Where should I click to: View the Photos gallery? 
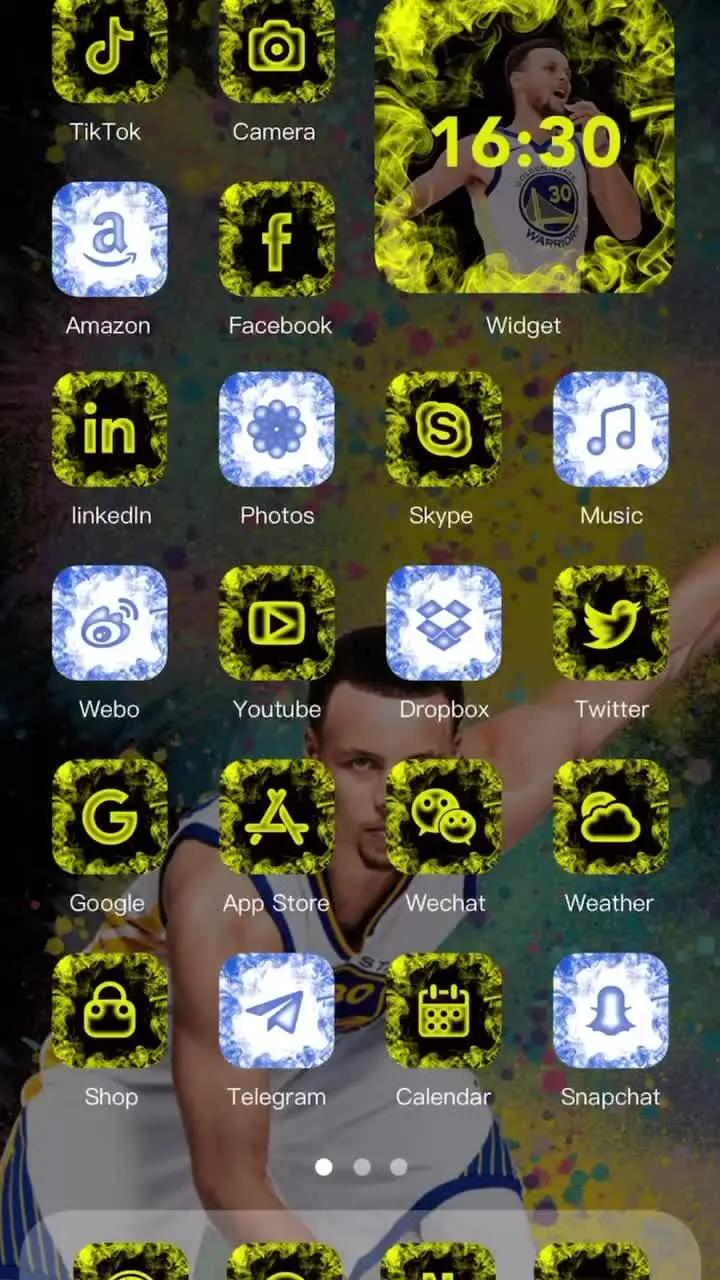pyautogui.click(x=277, y=430)
